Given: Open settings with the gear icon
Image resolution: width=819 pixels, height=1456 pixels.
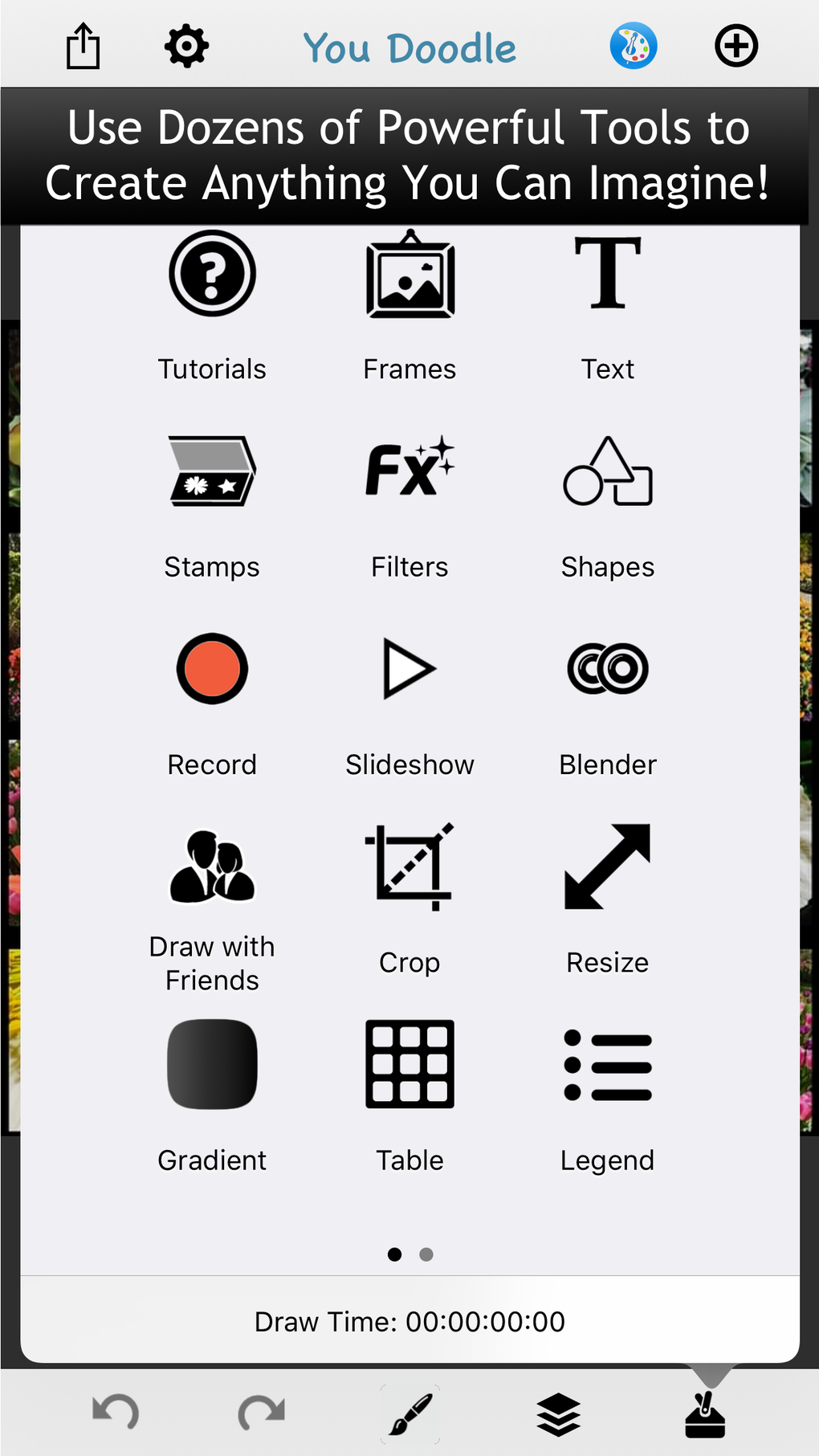Looking at the screenshot, I should 186,47.
